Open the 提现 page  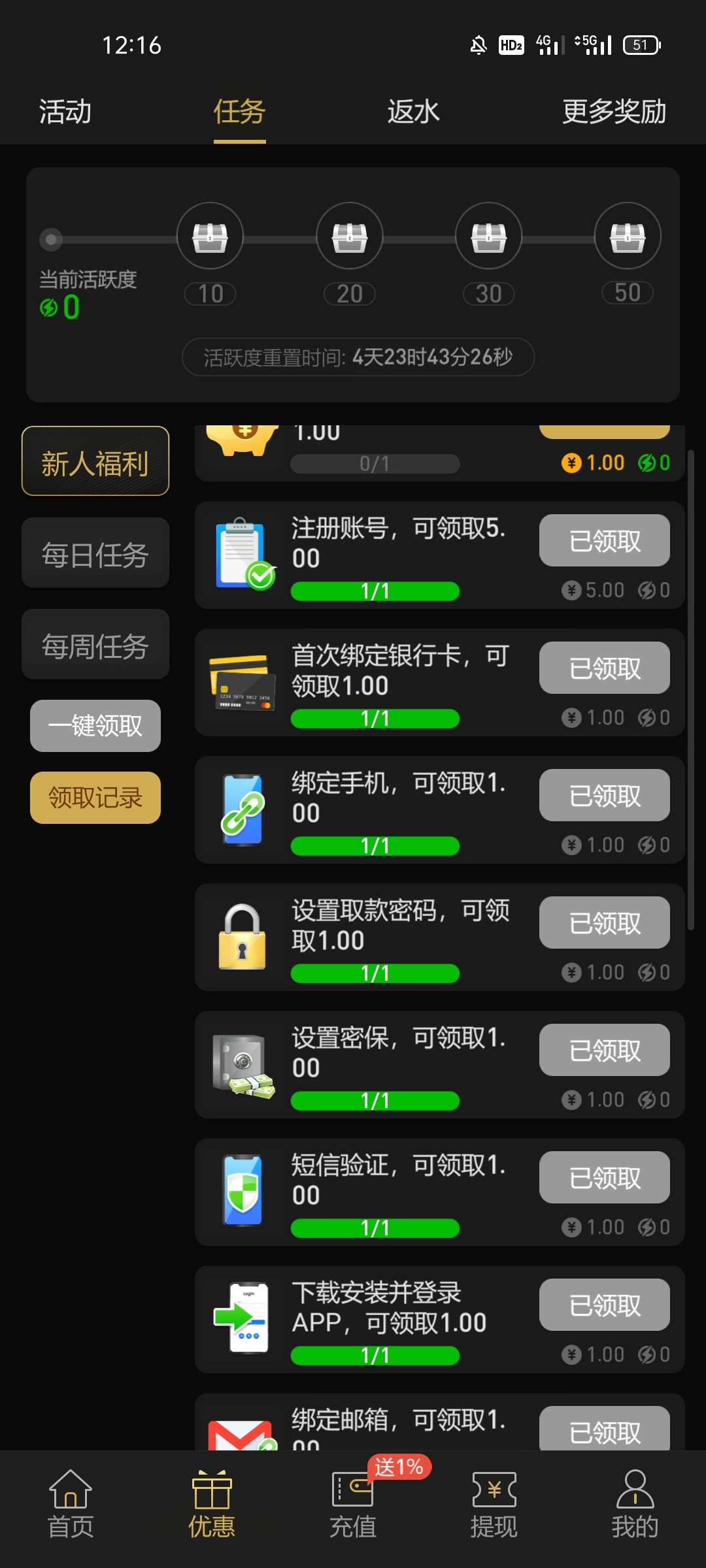494,1504
